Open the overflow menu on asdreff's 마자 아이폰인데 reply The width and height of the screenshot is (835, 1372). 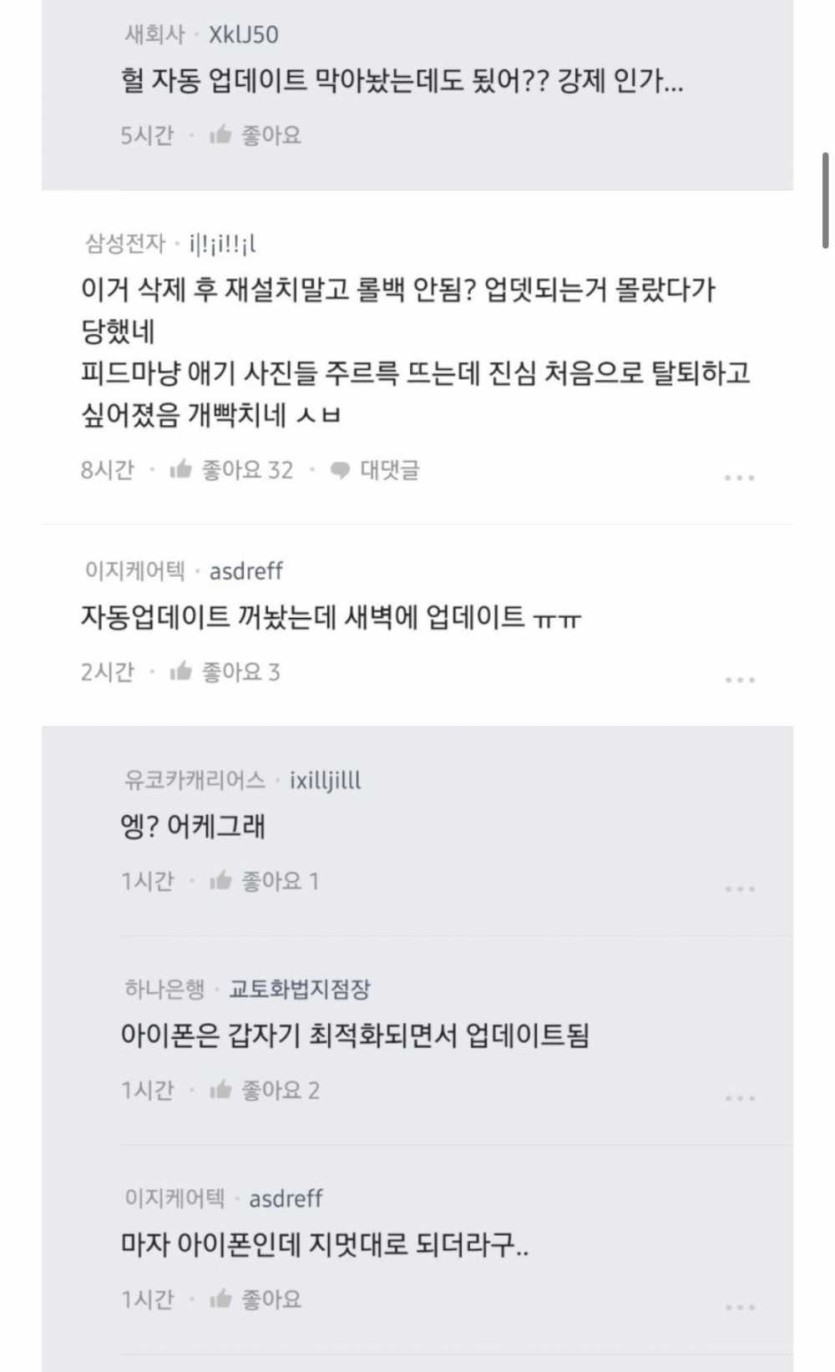coord(739,1307)
